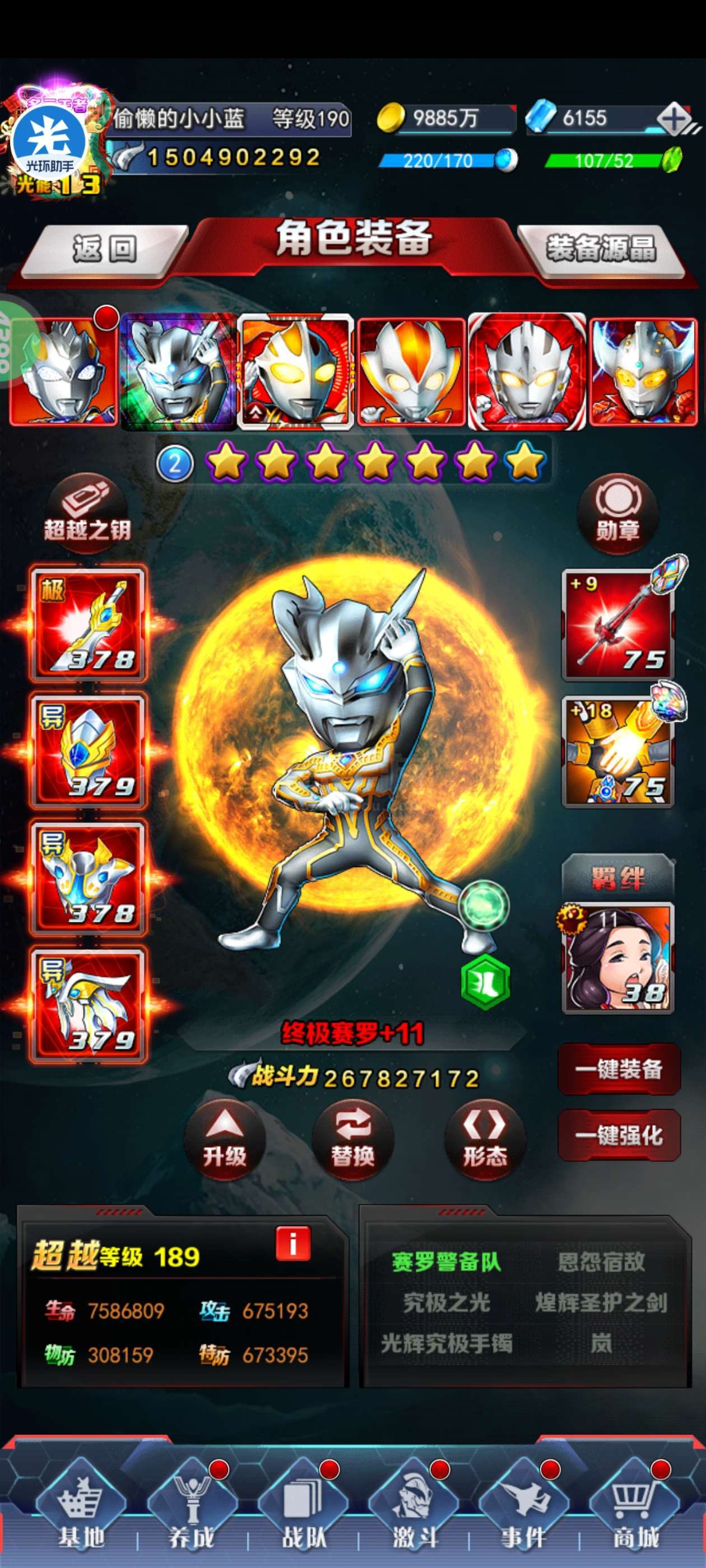Open the 羁绊 bond character portrait
Viewport: 706px width, 1568px height.
click(x=618, y=958)
